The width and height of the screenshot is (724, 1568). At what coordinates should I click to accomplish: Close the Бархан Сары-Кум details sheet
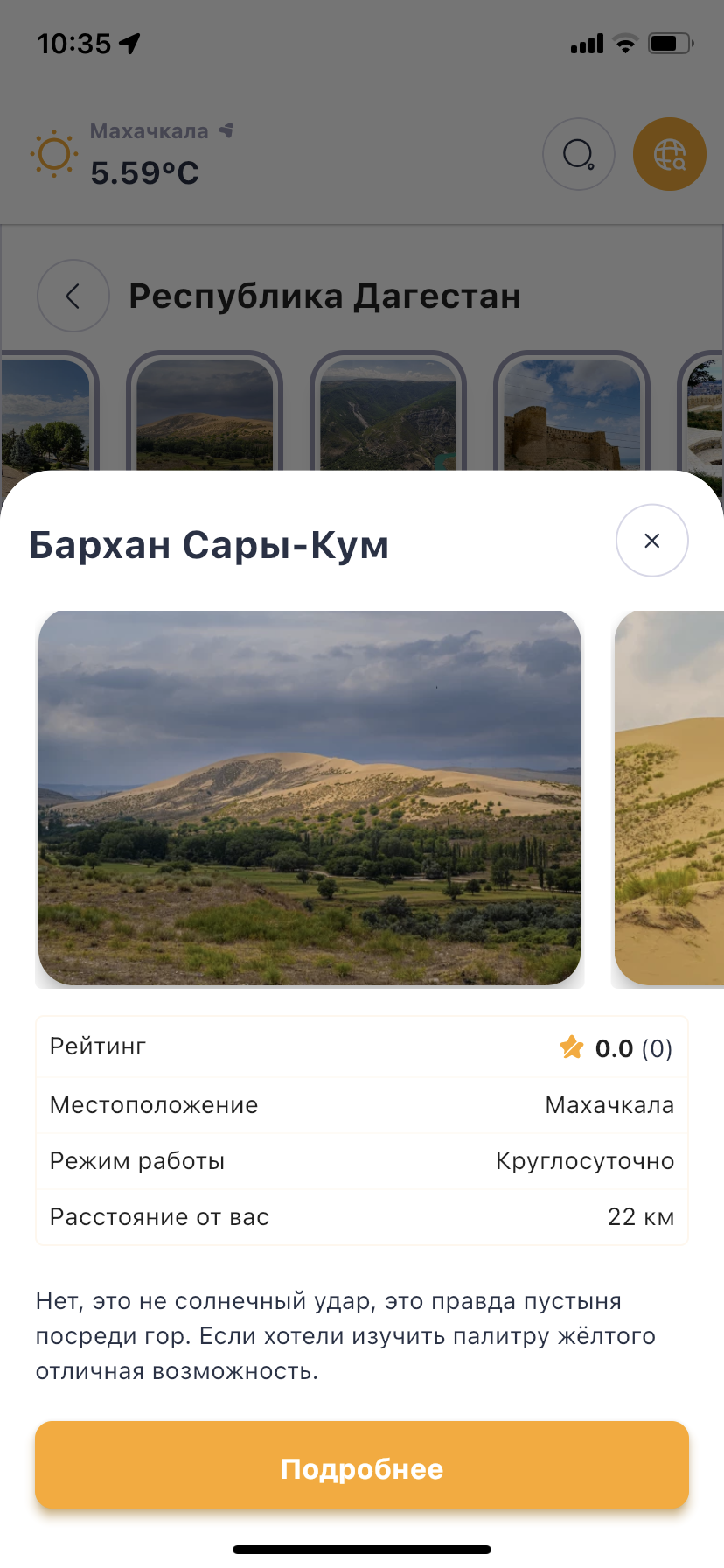651,541
